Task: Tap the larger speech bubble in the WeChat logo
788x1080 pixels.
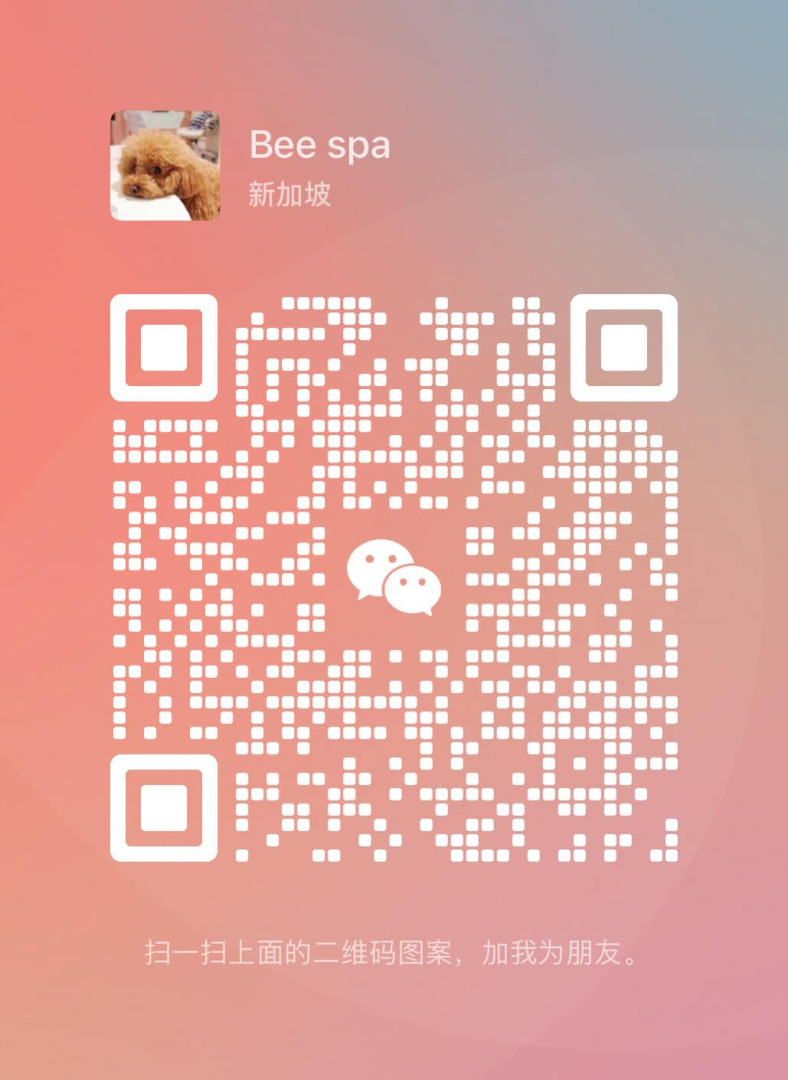Action: click(x=381, y=561)
